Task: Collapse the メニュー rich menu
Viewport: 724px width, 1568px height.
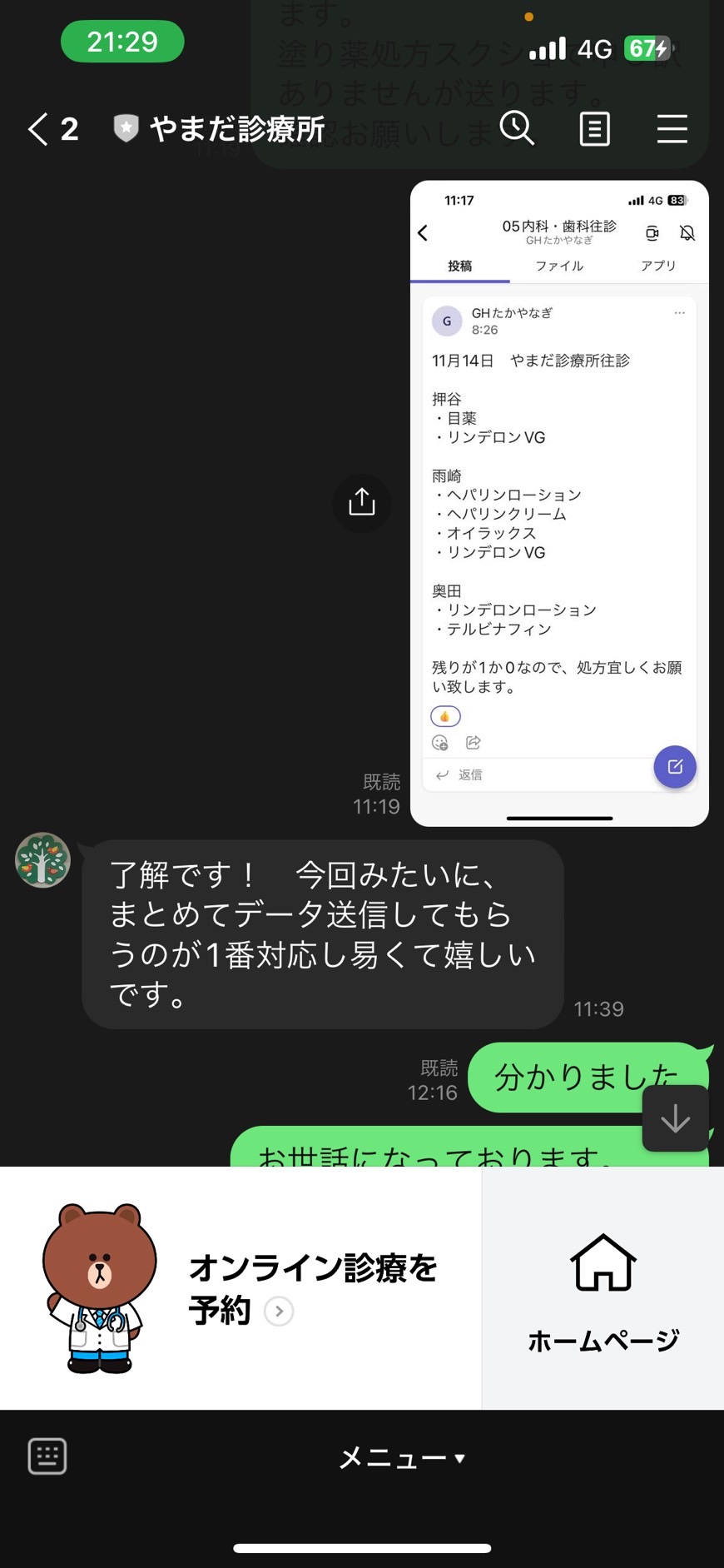Action: click(x=402, y=1457)
